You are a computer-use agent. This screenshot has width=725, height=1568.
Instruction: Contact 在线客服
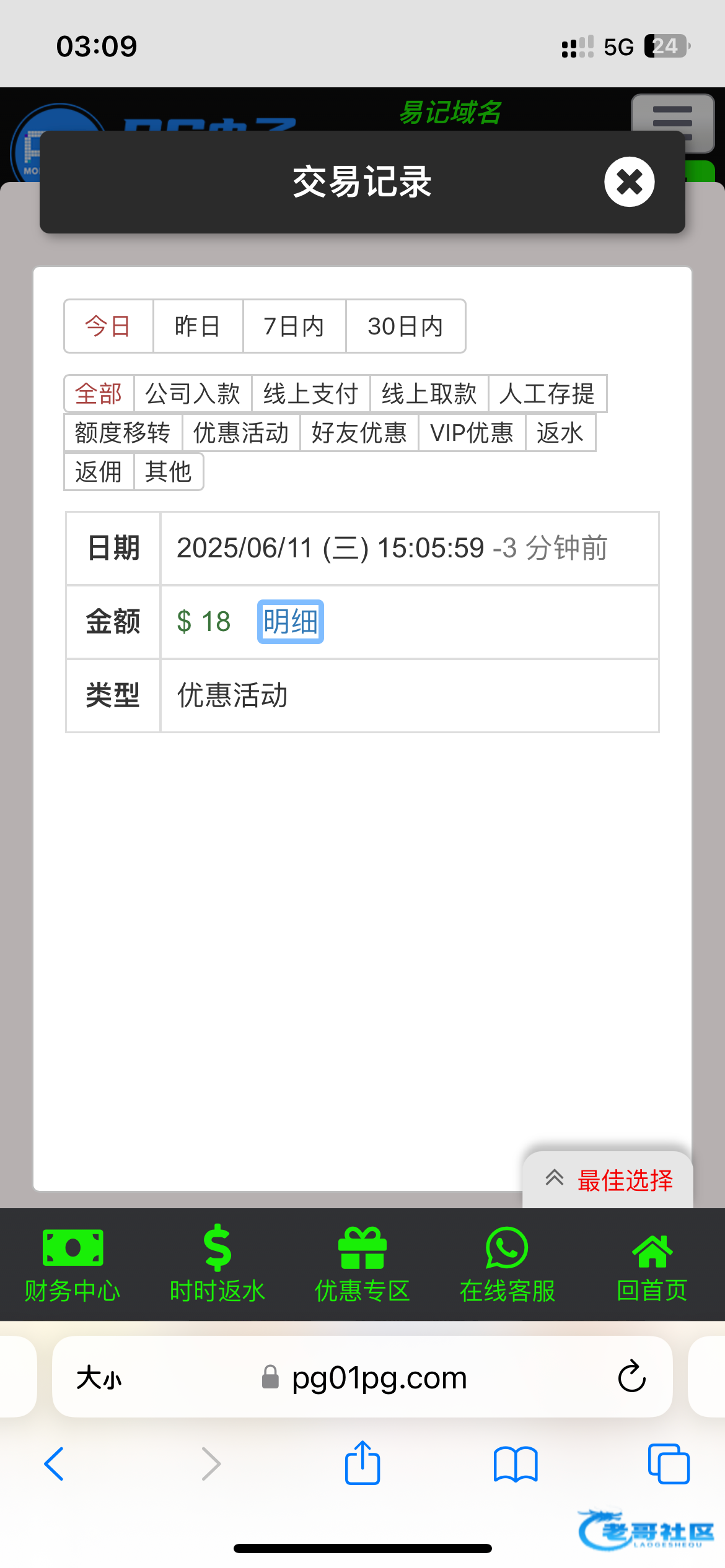[507, 1265]
